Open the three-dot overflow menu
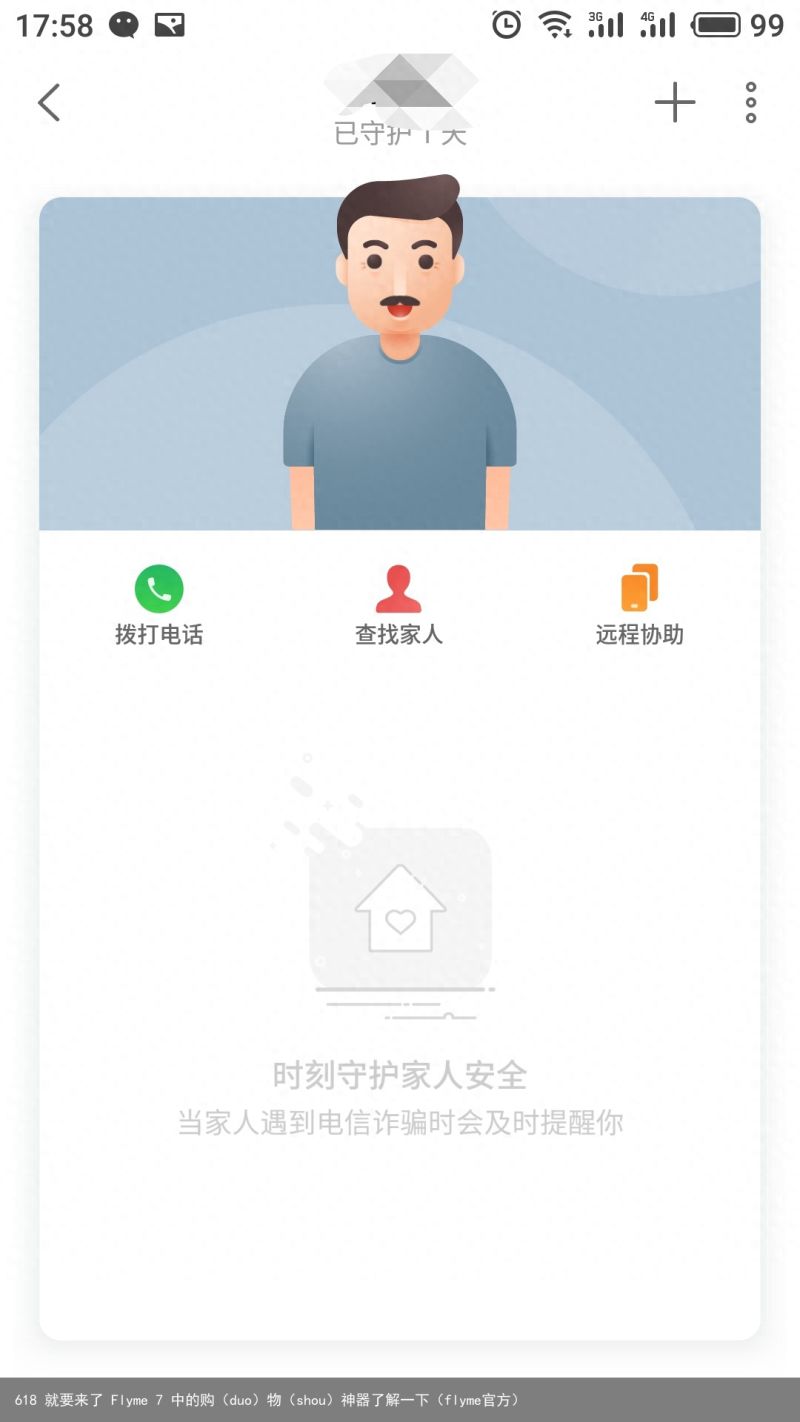Viewport: 800px width, 1422px height. 751,102
